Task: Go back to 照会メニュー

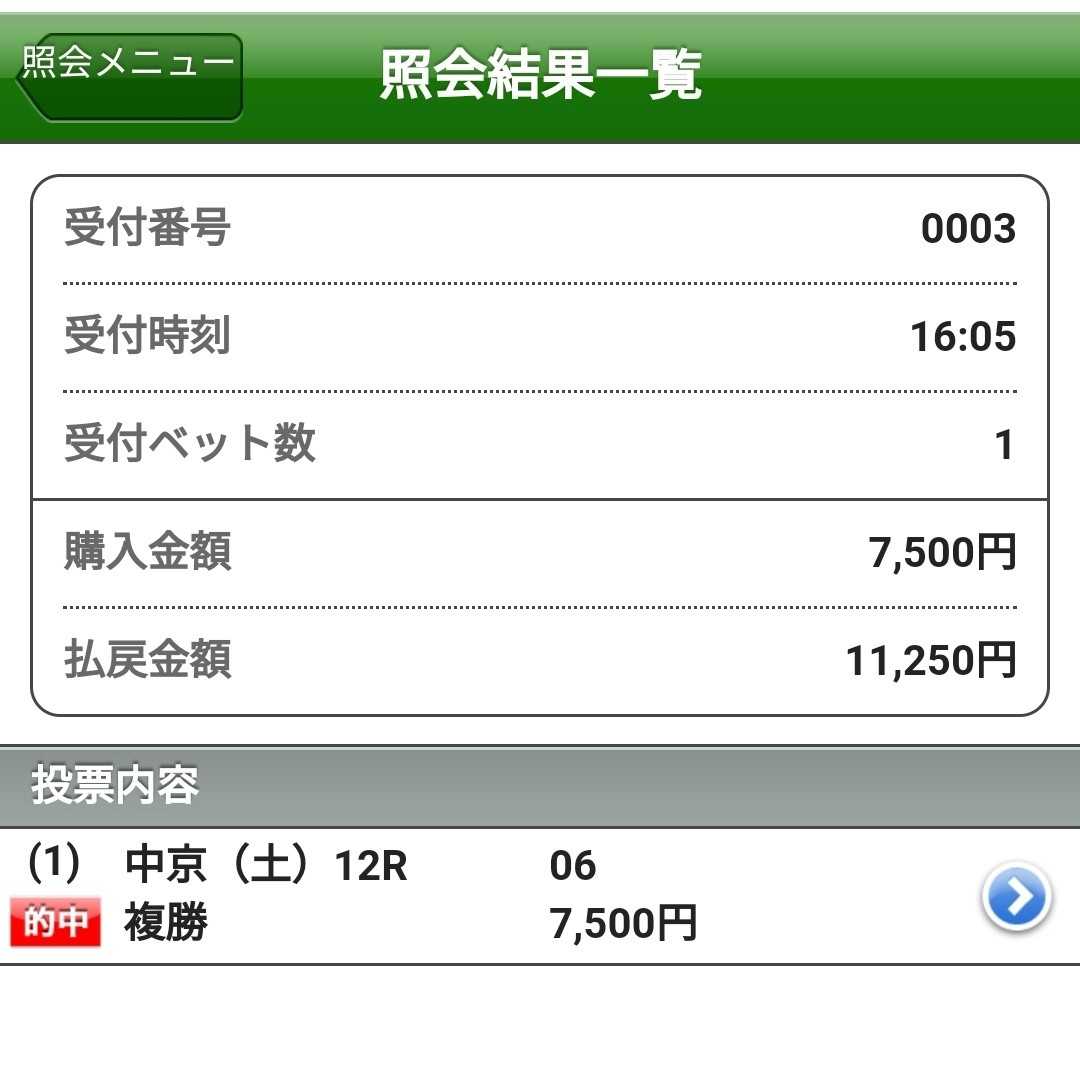Action: click(x=130, y=77)
